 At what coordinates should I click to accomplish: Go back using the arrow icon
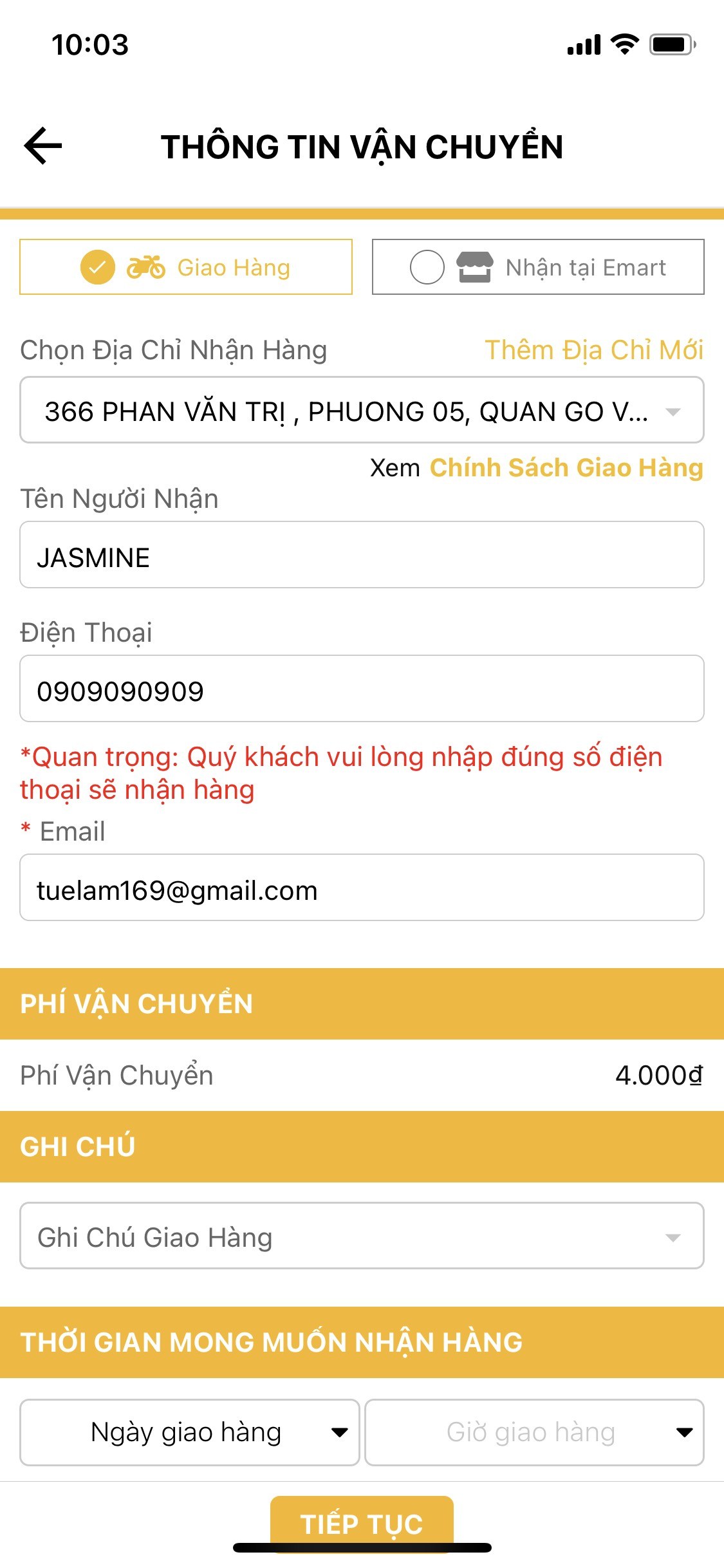tap(43, 146)
